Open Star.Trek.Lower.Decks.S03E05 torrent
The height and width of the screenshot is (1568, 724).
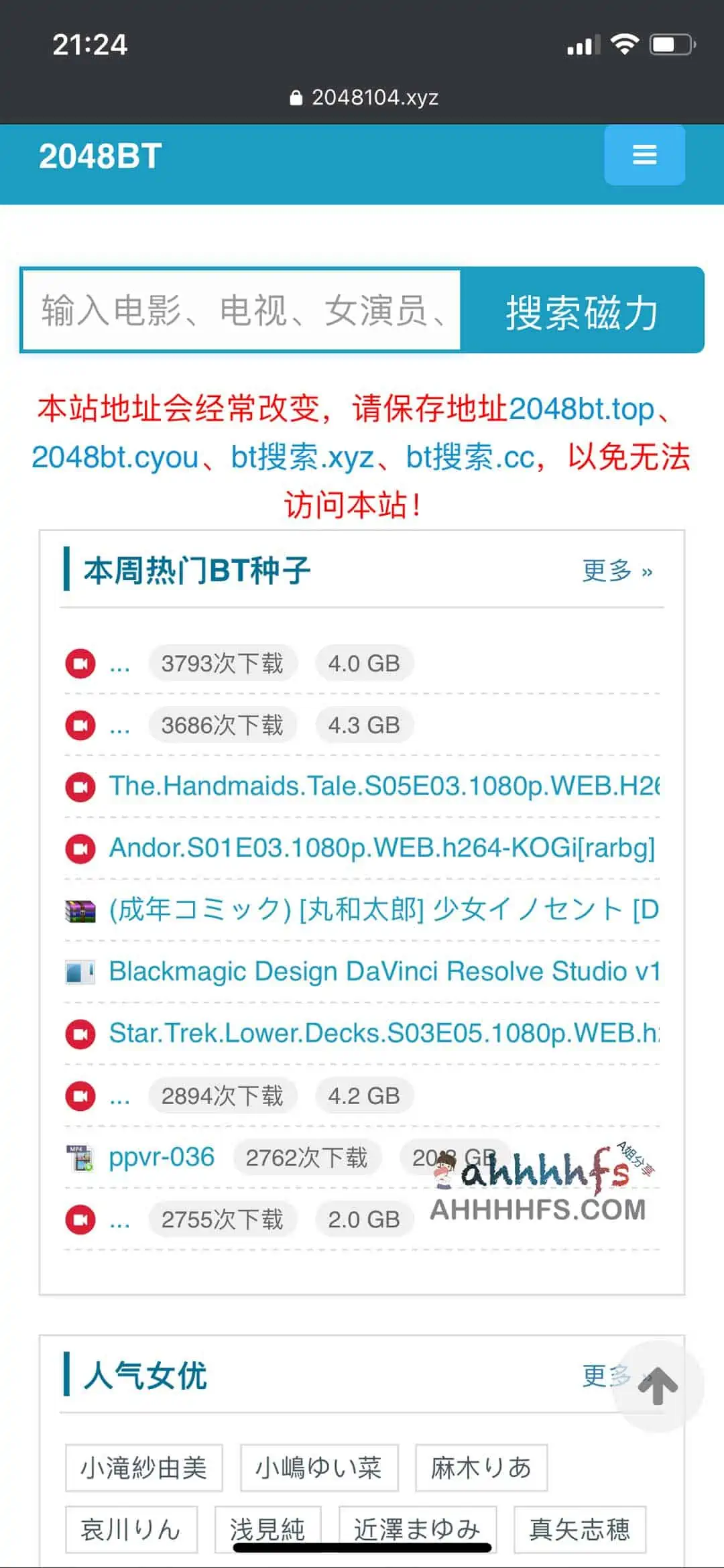384,1032
